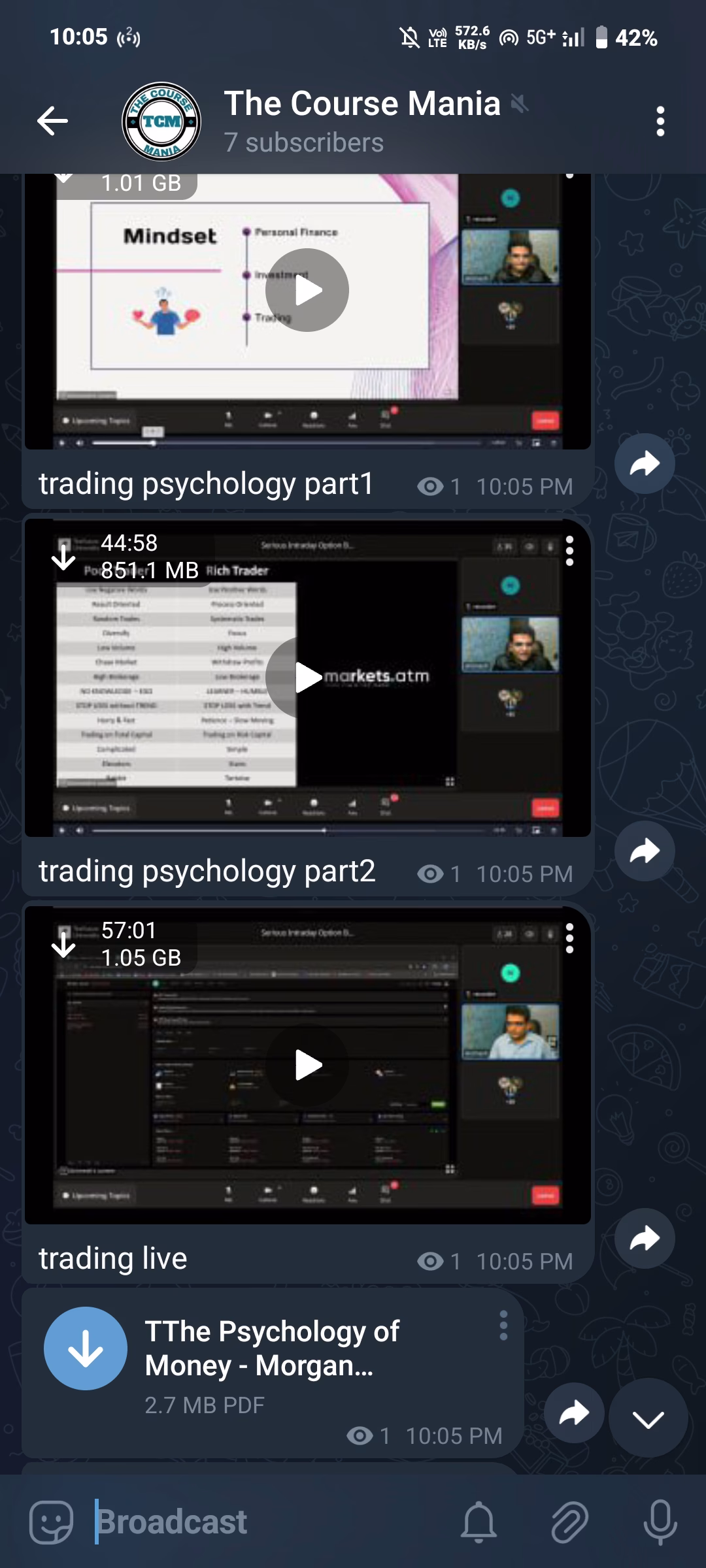This screenshot has width=706, height=1568.
Task: Go back from The Course Mania channel
Action: [x=52, y=121]
